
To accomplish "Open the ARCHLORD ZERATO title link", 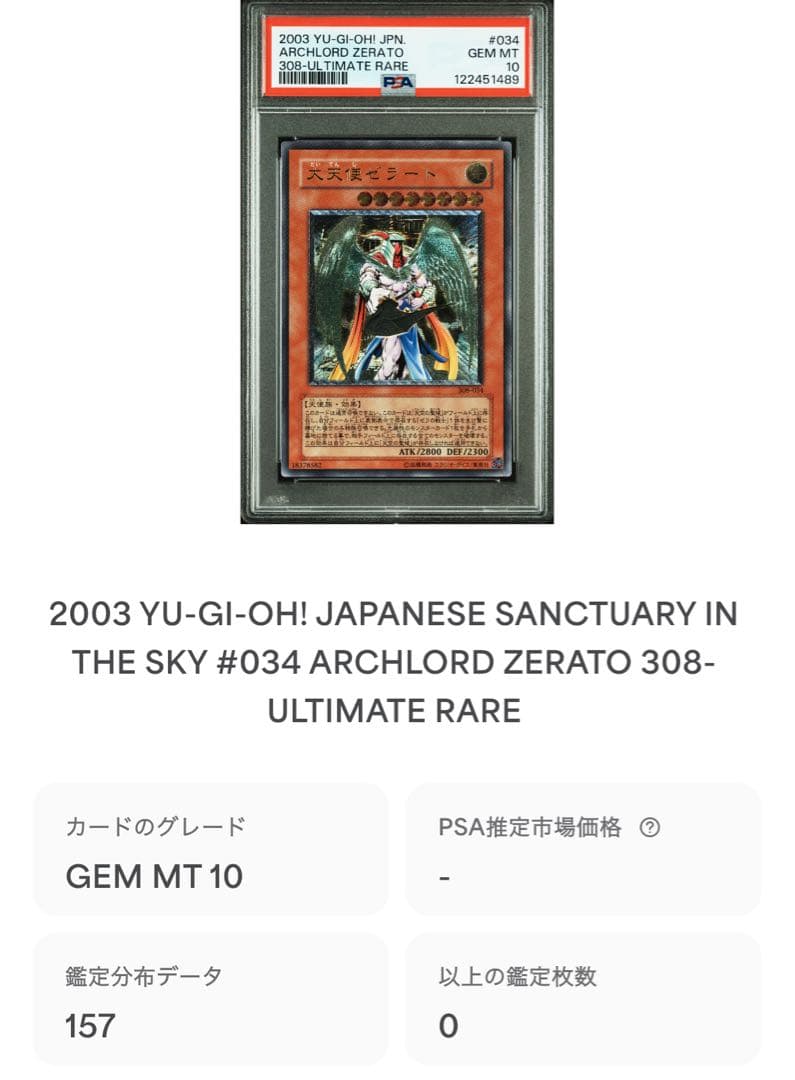I will point(397,660).
